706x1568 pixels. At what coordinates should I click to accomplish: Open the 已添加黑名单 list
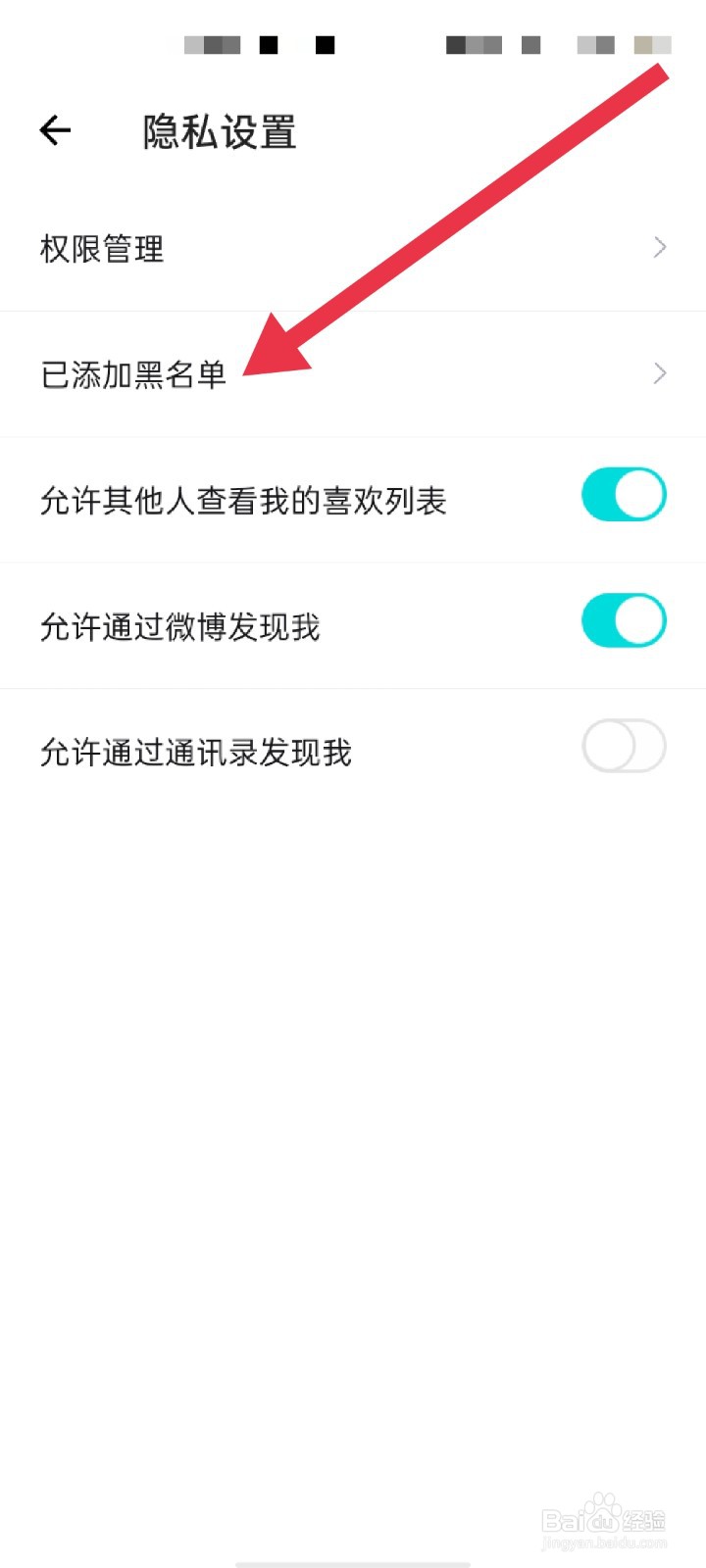tap(353, 374)
